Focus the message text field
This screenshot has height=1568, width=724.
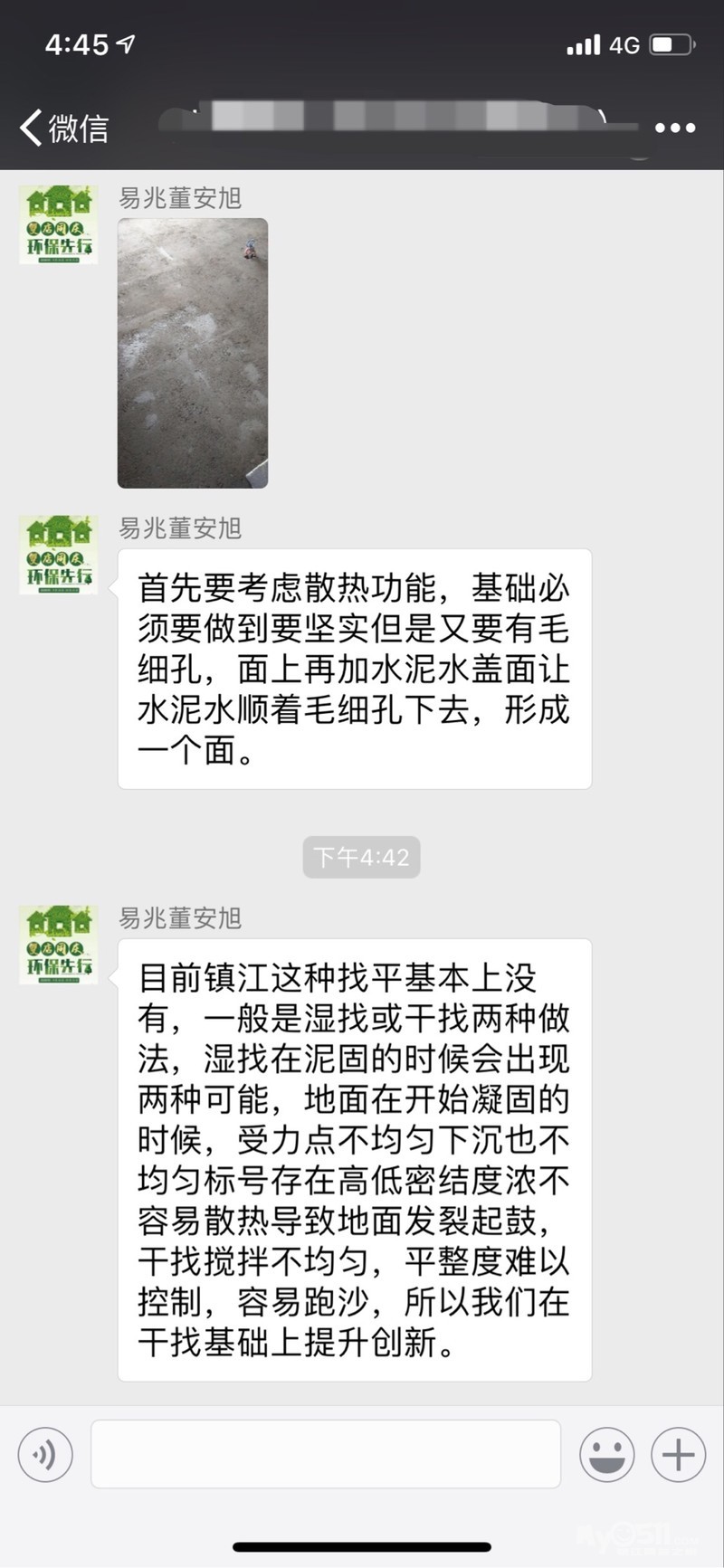click(x=326, y=1454)
